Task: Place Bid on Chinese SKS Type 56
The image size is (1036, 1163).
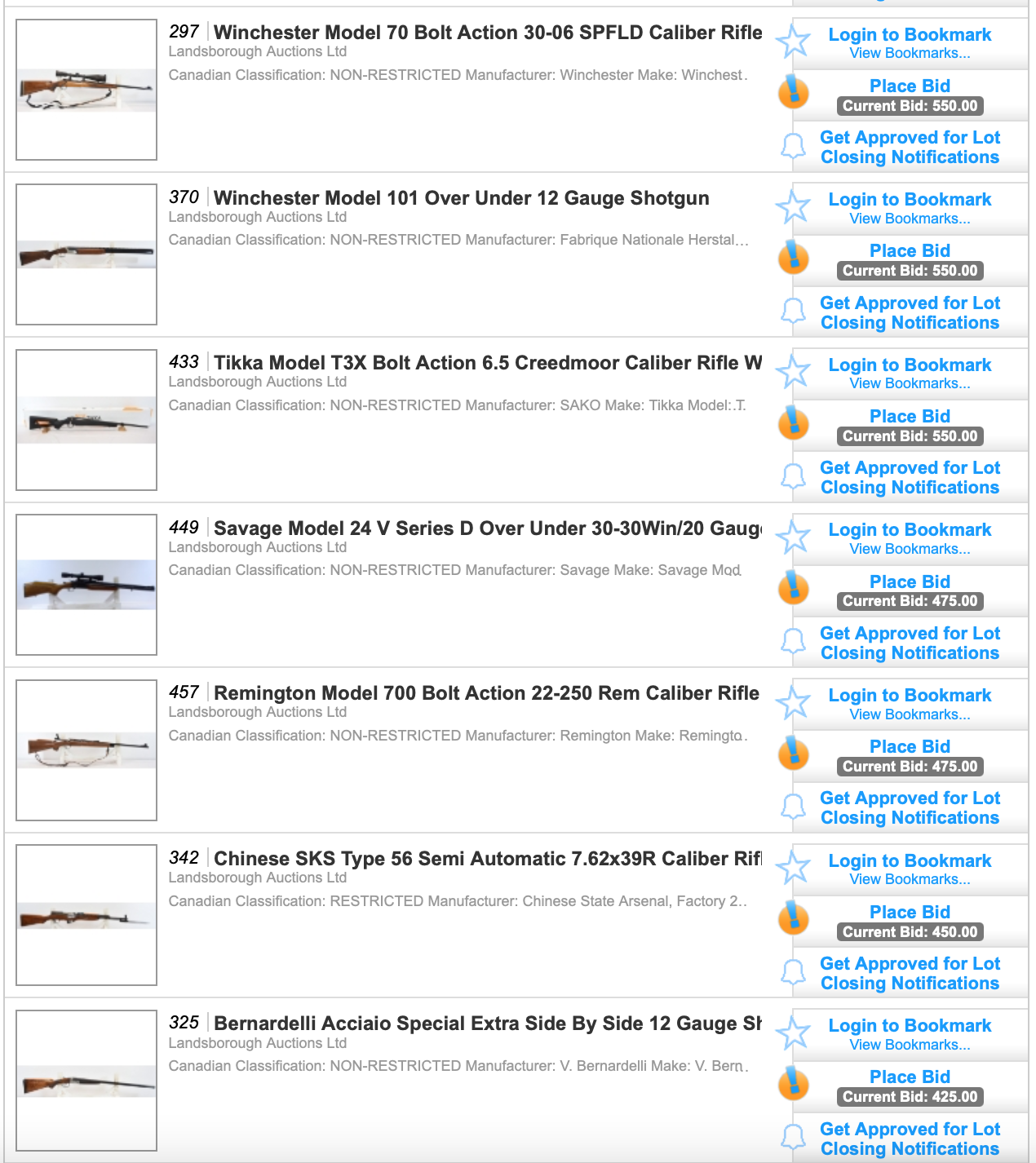Action: point(910,913)
